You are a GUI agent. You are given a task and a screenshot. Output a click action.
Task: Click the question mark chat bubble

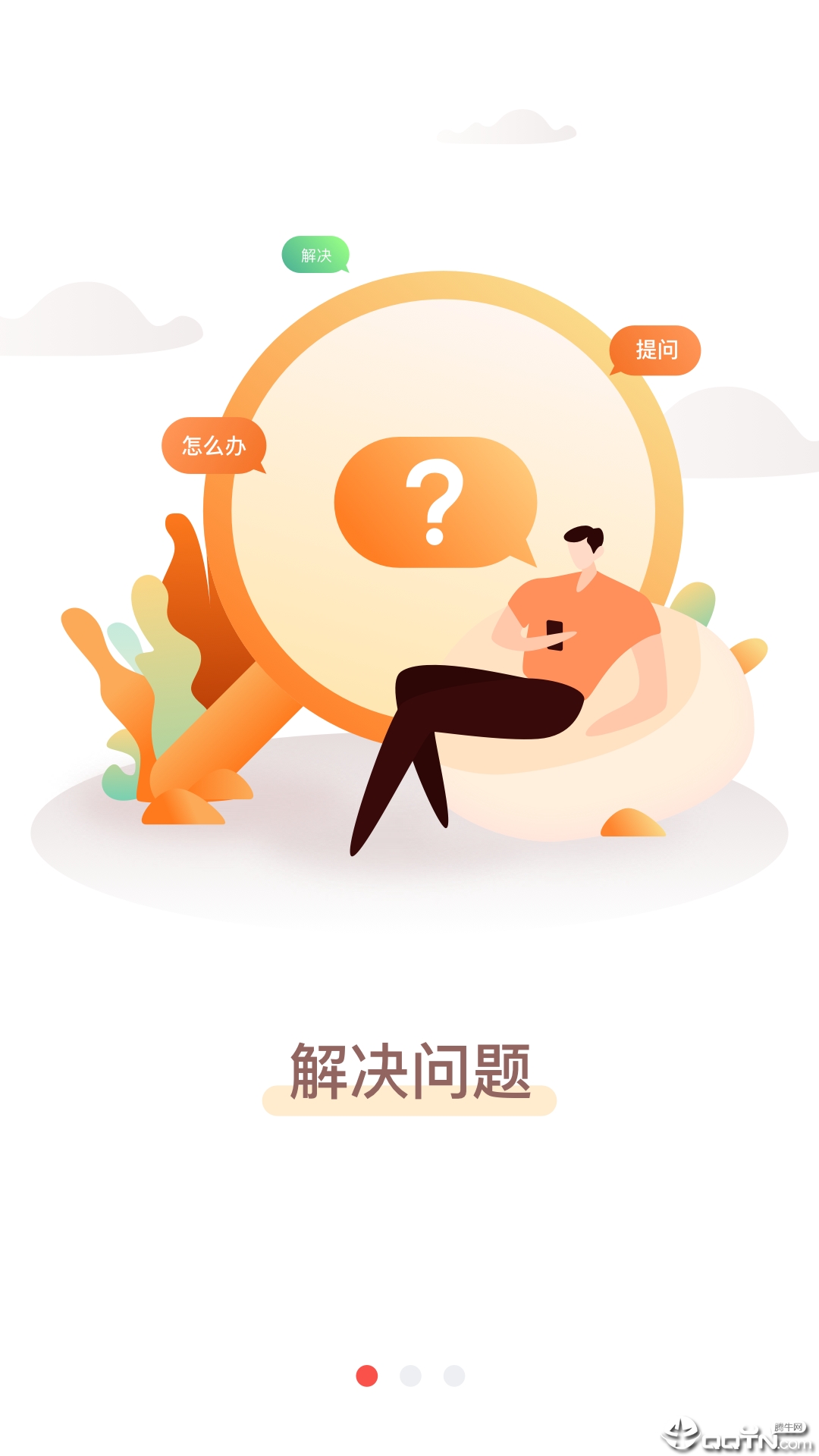432,500
